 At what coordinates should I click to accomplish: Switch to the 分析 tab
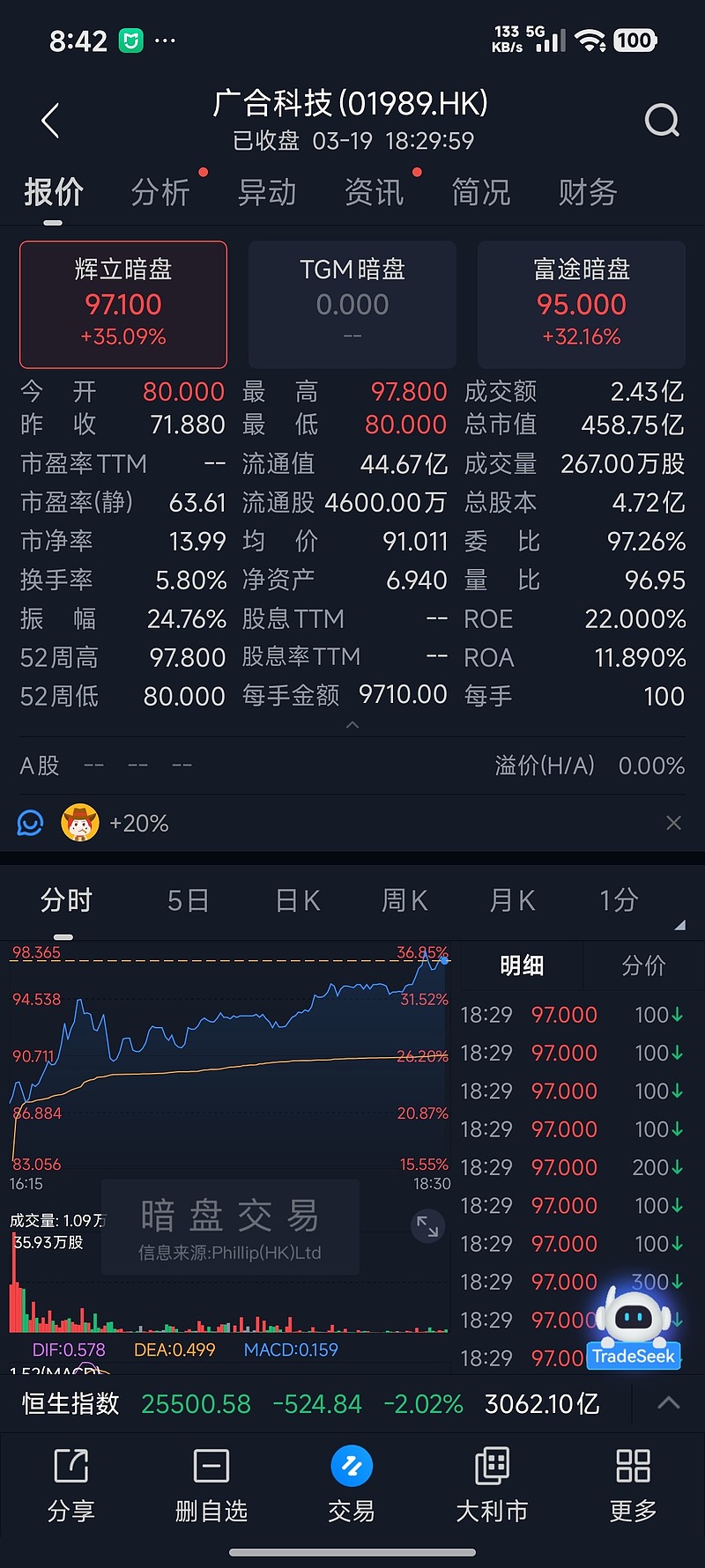click(x=160, y=192)
